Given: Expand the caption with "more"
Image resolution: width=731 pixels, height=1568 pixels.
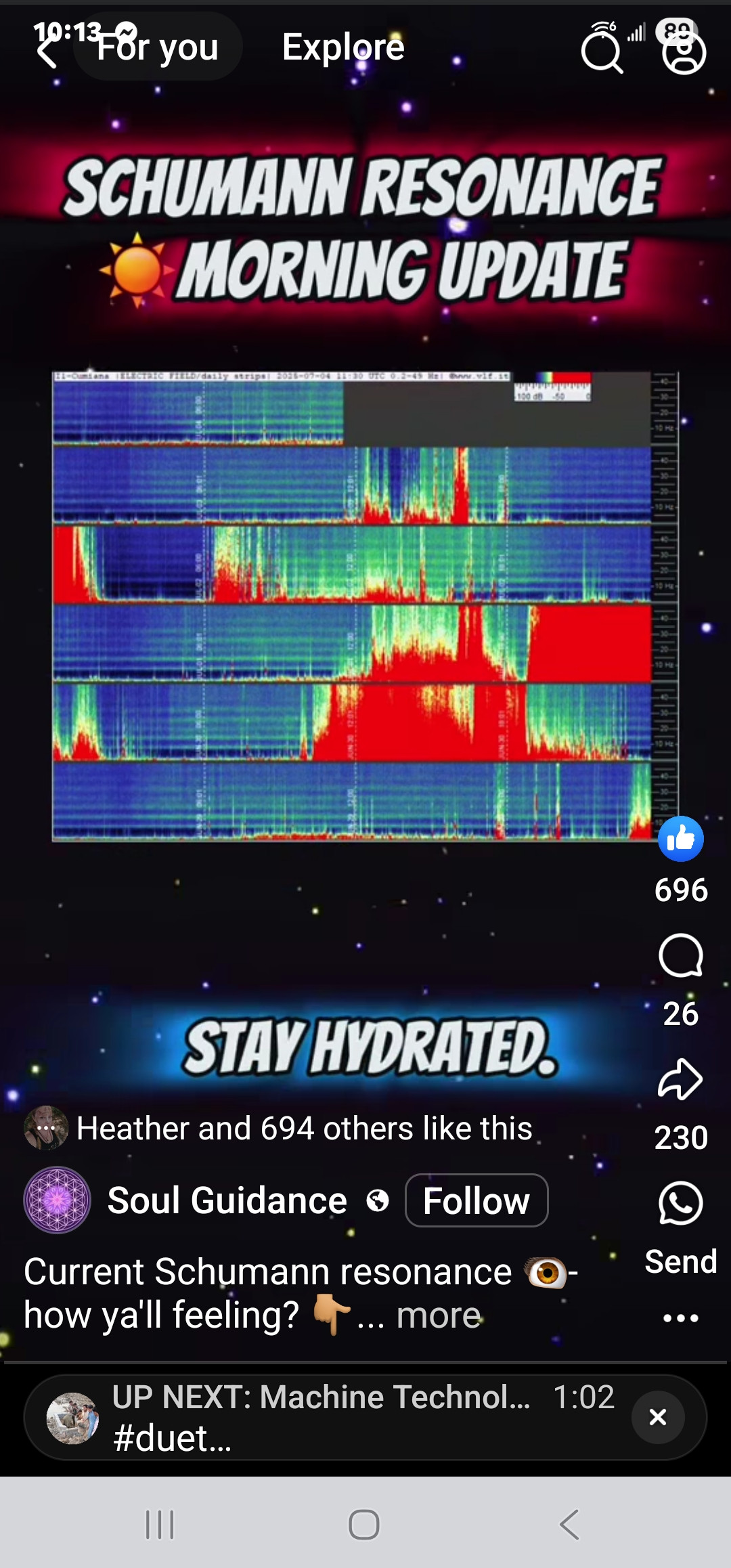Looking at the screenshot, I should [438, 1315].
